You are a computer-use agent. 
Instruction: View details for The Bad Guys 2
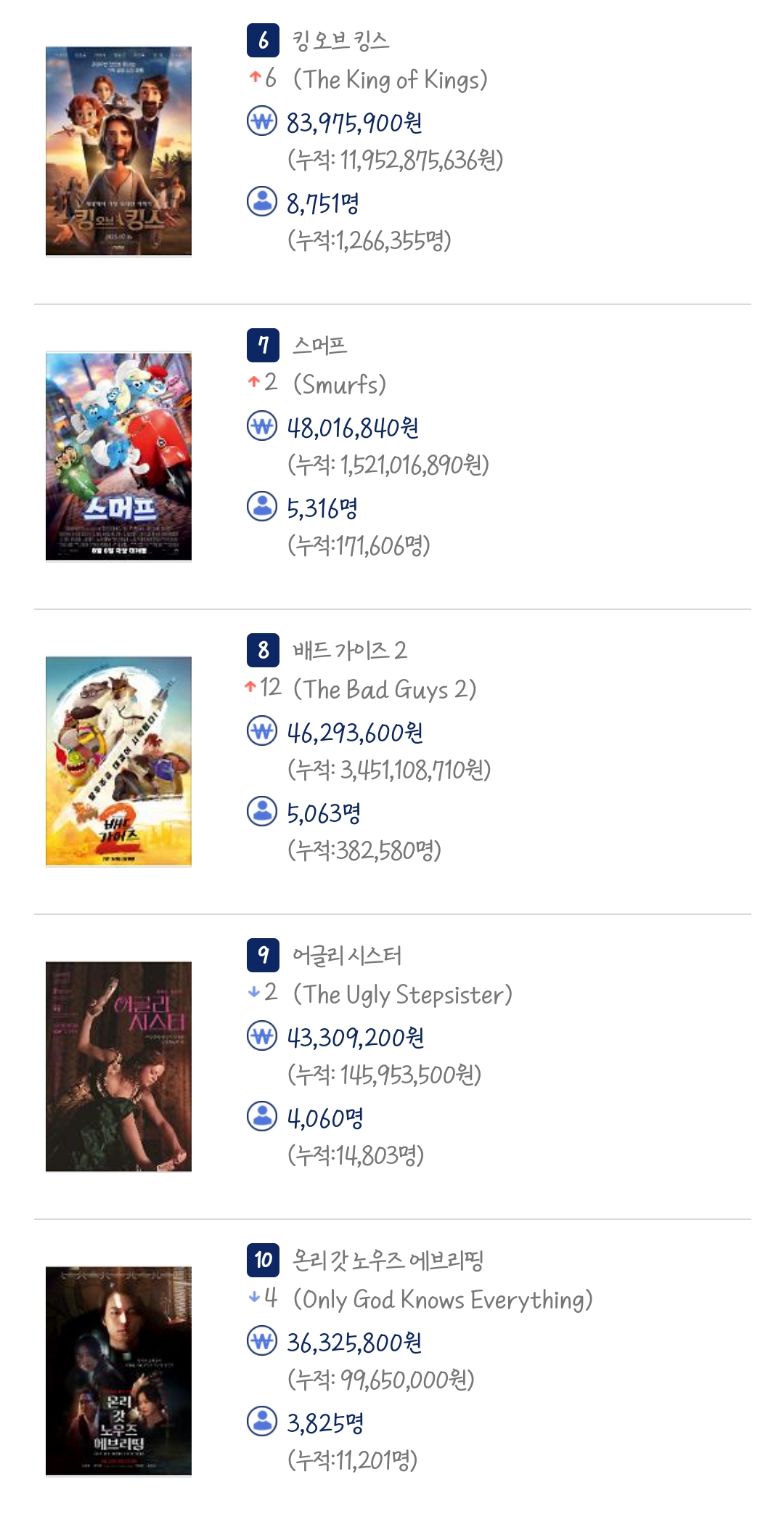(392, 761)
